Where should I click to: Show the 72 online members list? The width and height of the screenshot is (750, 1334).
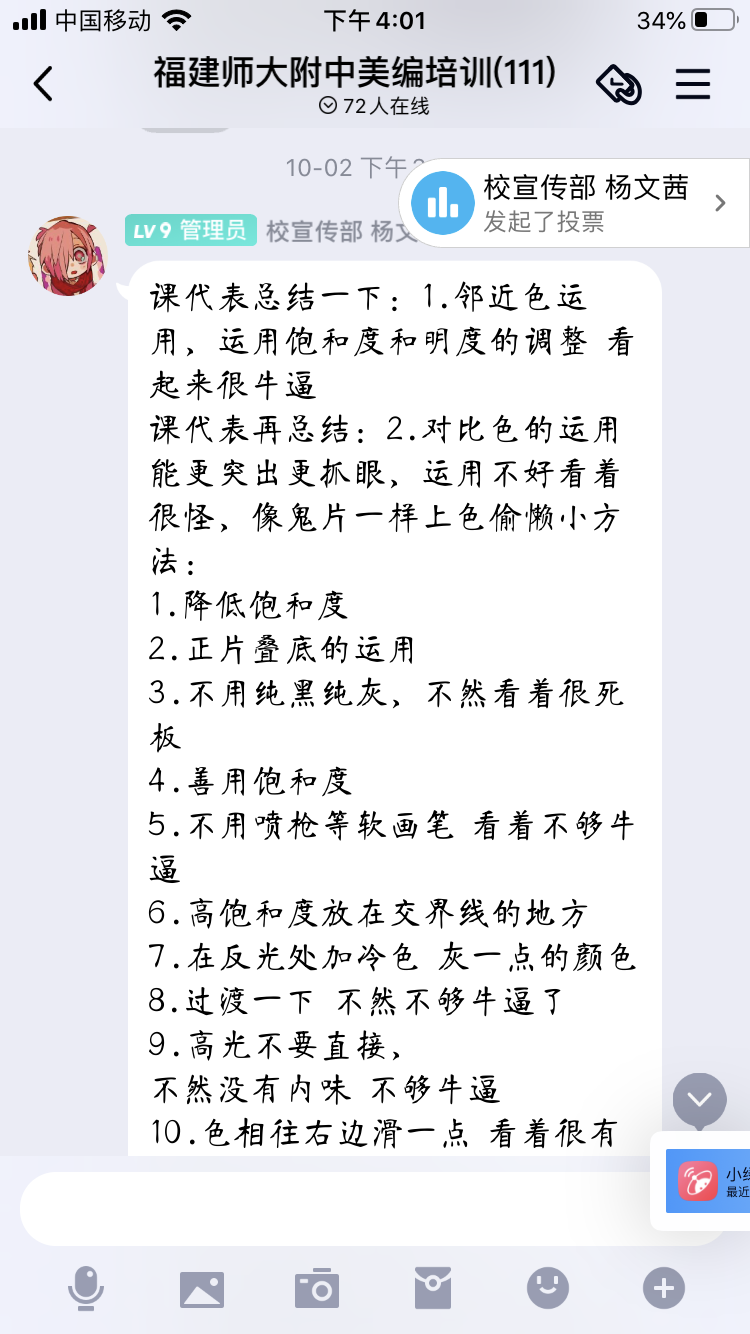(x=374, y=106)
